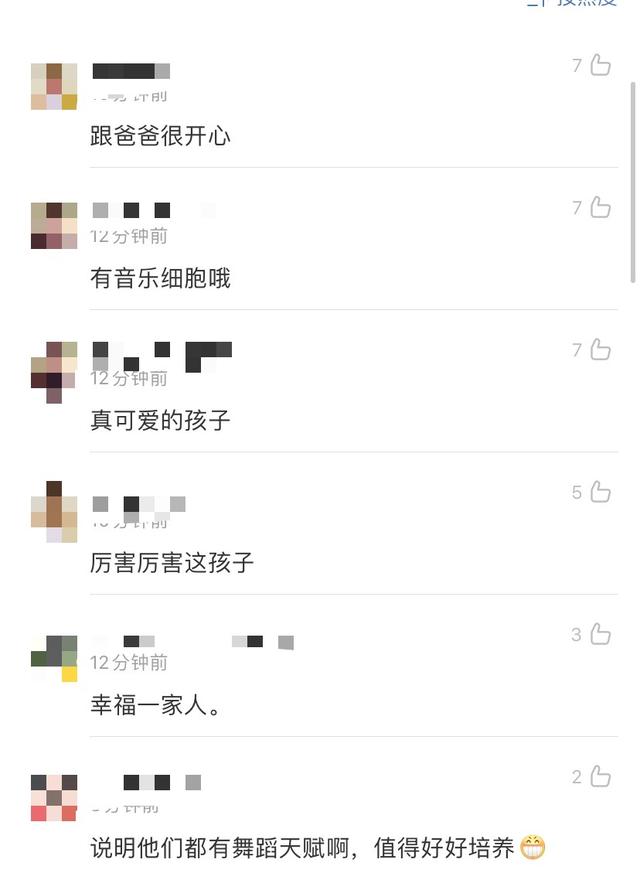Viewport: 640px width, 873px height.
Task: Like the comment 厉害厉害这孩子
Action: click(x=600, y=492)
